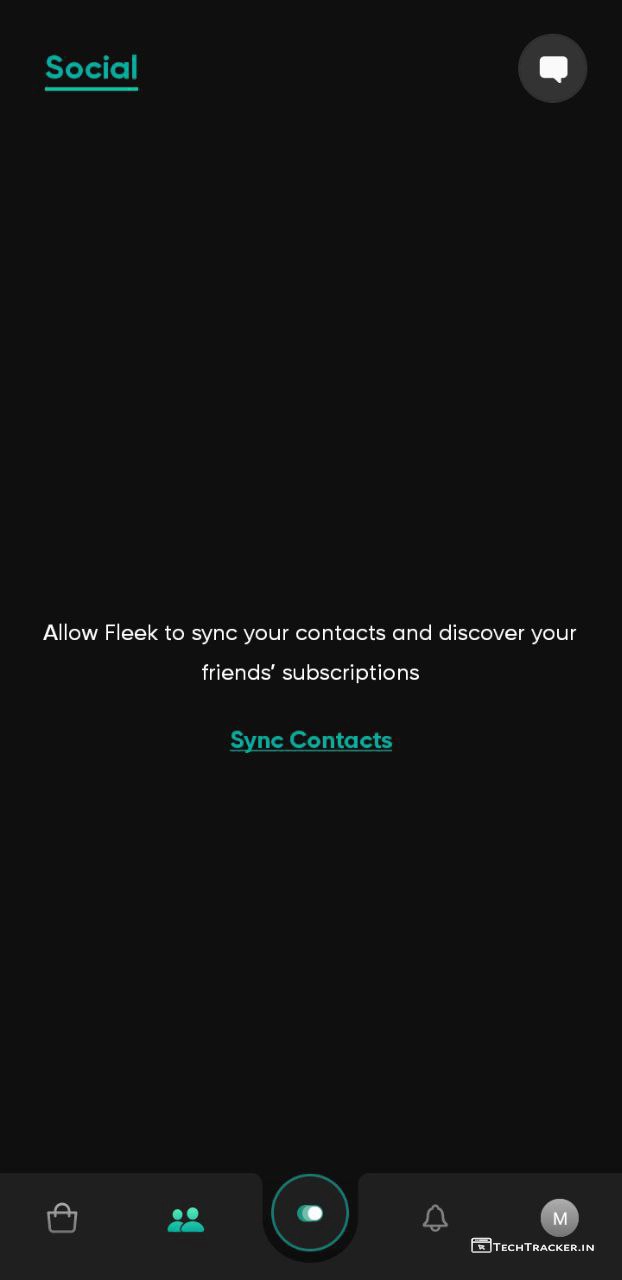Tap the center toggle button
Screen dimensions: 622x1280
tap(310, 1213)
